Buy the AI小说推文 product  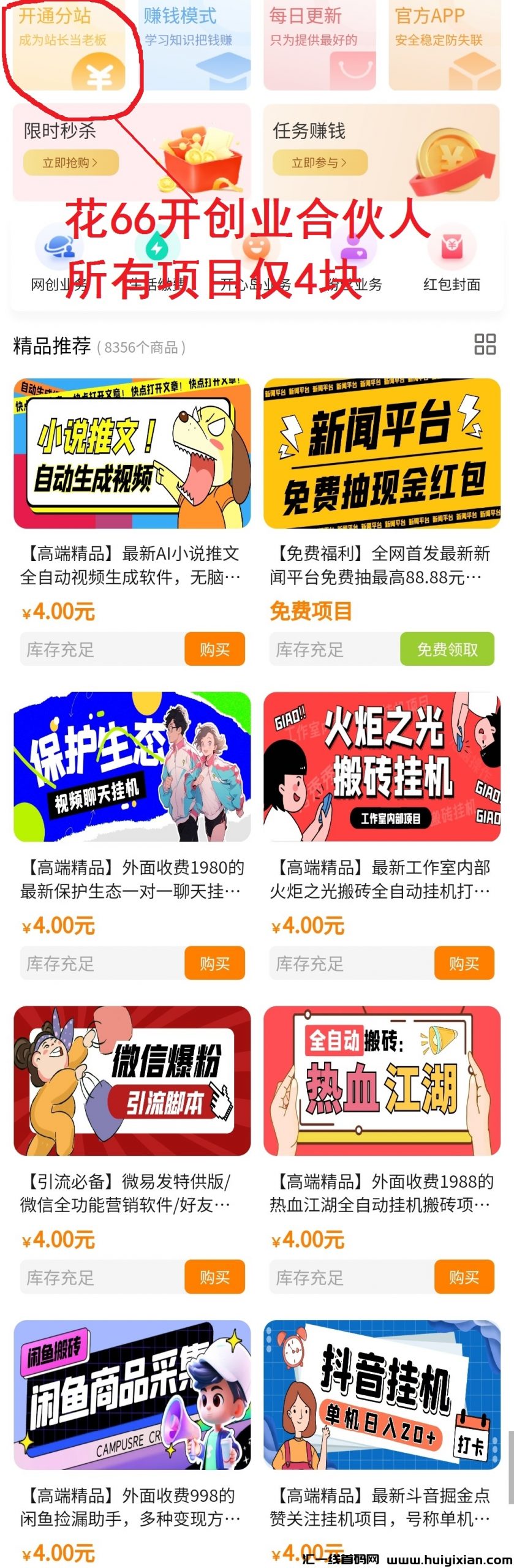point(214,649)
